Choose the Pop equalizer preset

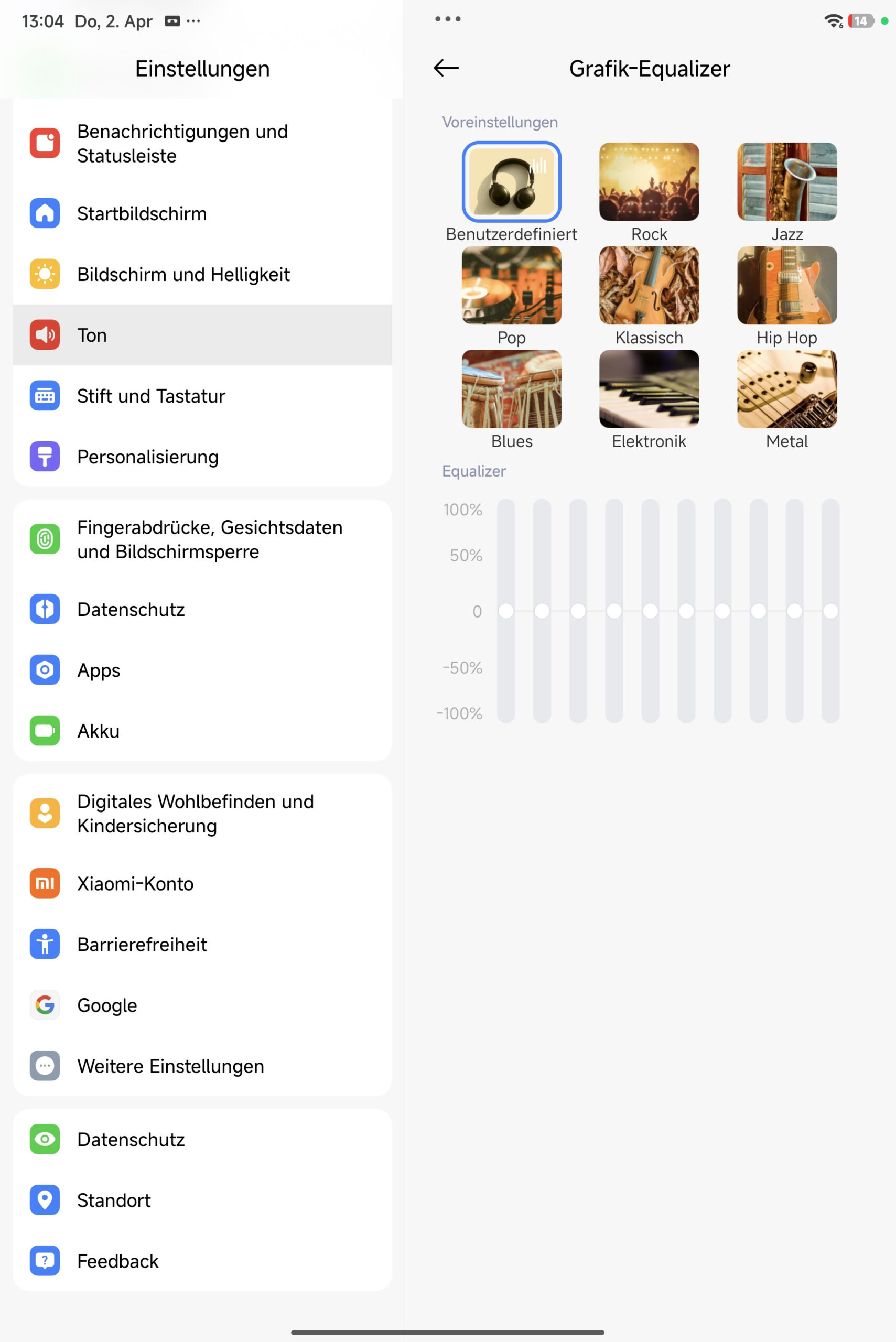(511, 285)
